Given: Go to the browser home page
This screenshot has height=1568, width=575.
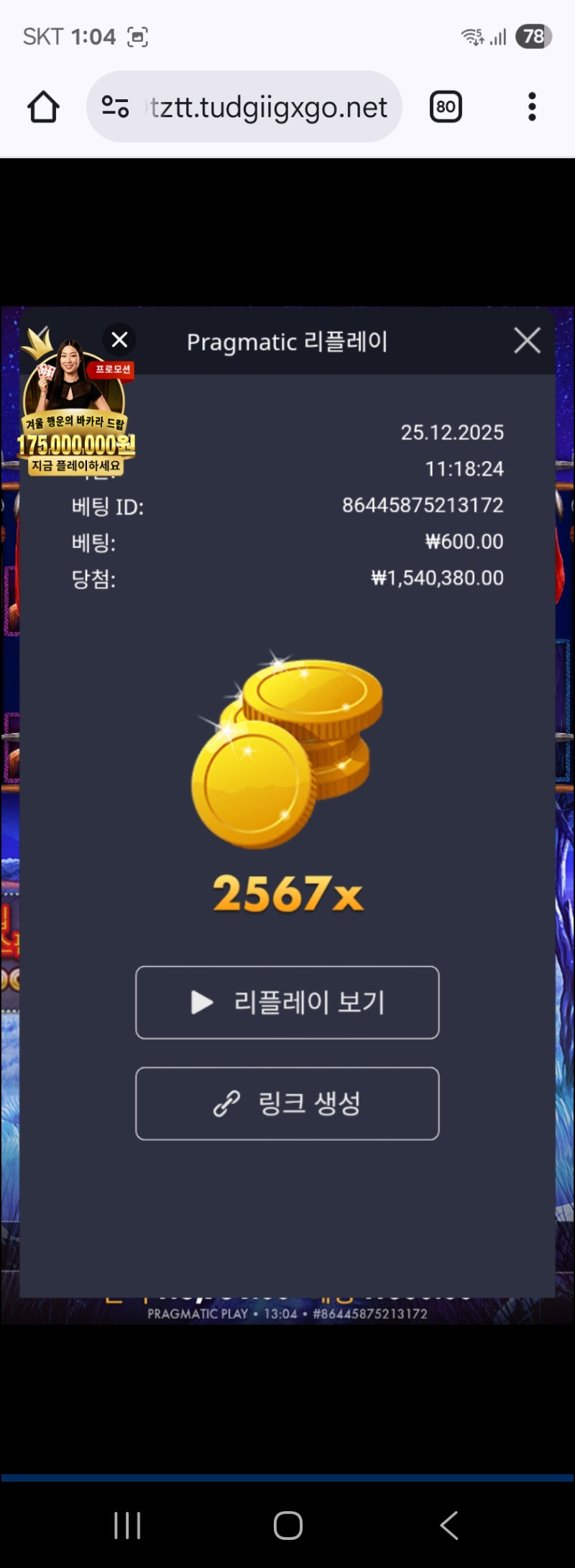Looking at the screenshot, I should pos(43,107).
